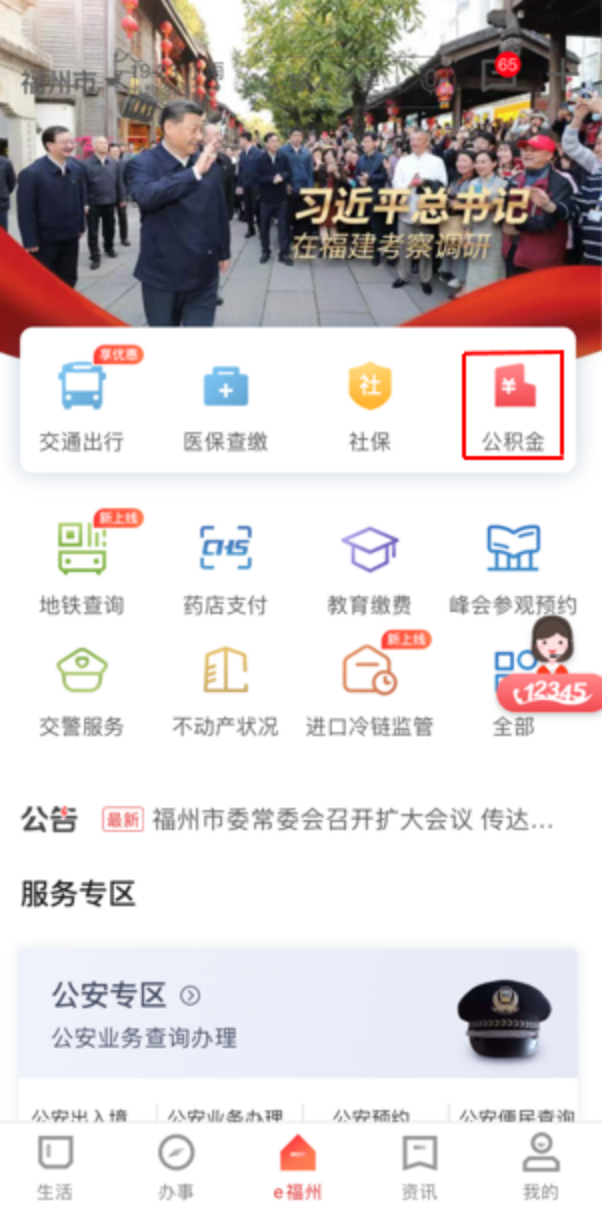
Task: Open 峰会参观预约 summit visit booking
Action: 513,567
